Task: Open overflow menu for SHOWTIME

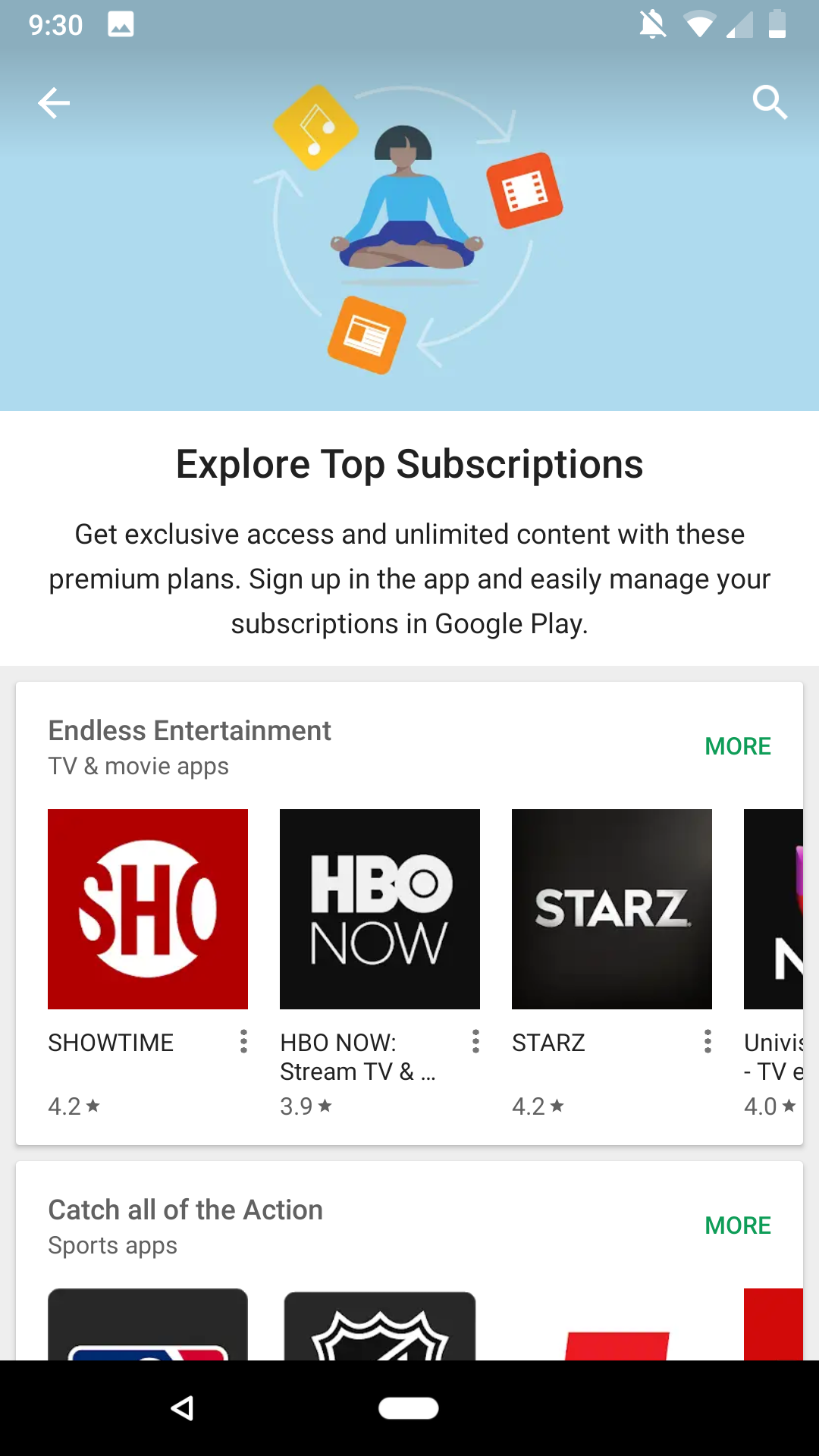Action: tap(243, 1043)
